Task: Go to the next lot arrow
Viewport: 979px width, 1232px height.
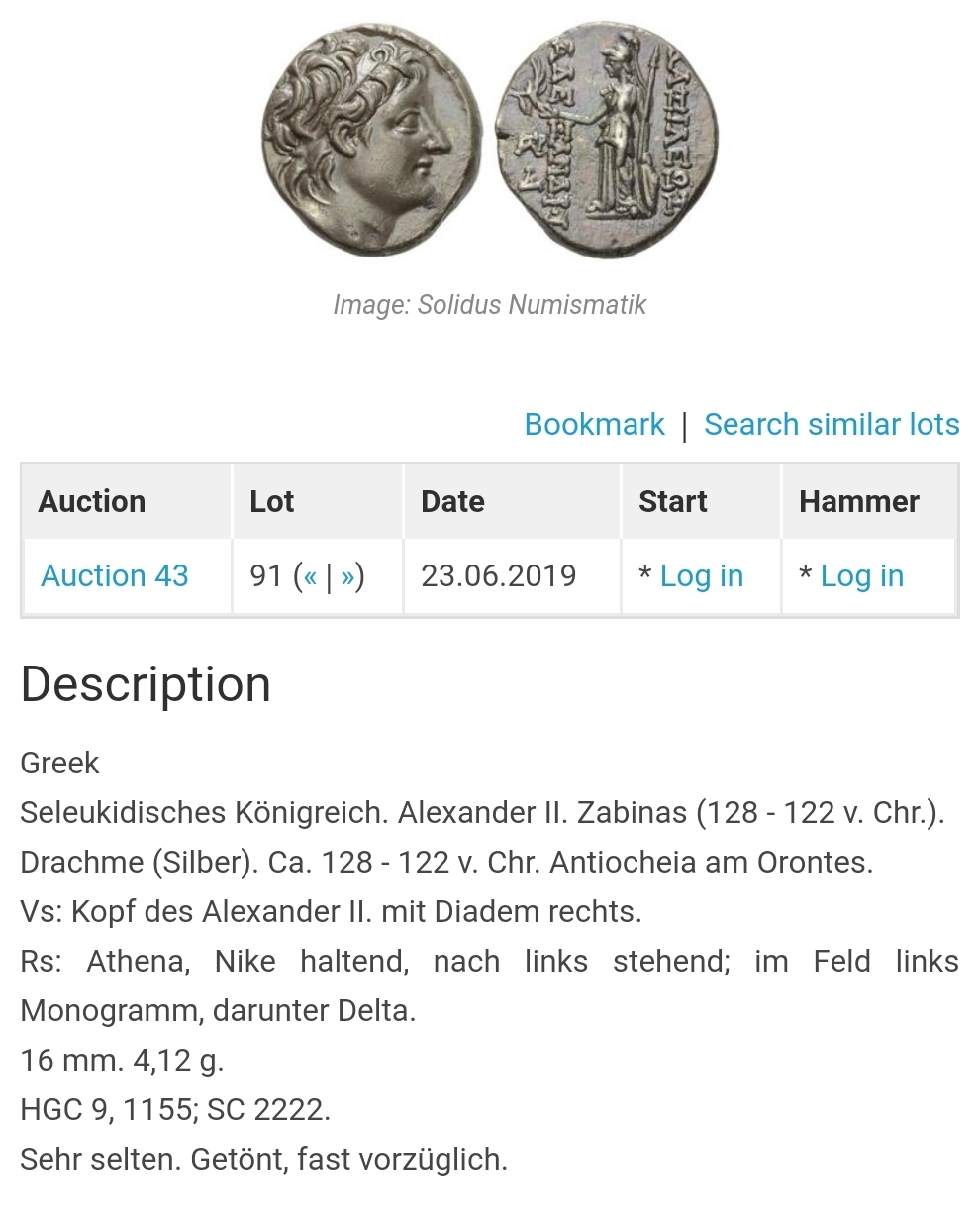Action: coord(347,576)
